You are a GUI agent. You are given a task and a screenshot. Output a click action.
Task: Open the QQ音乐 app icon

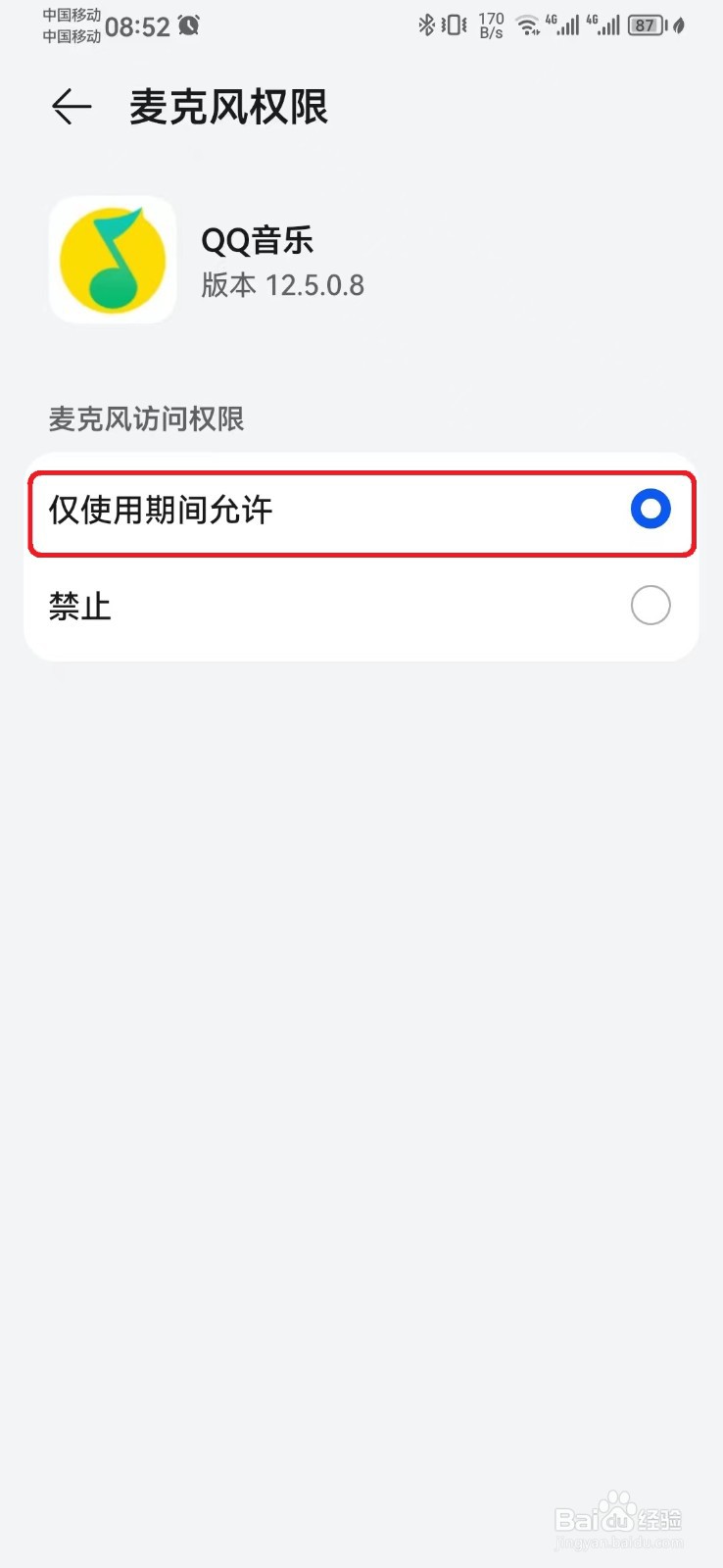111,259
